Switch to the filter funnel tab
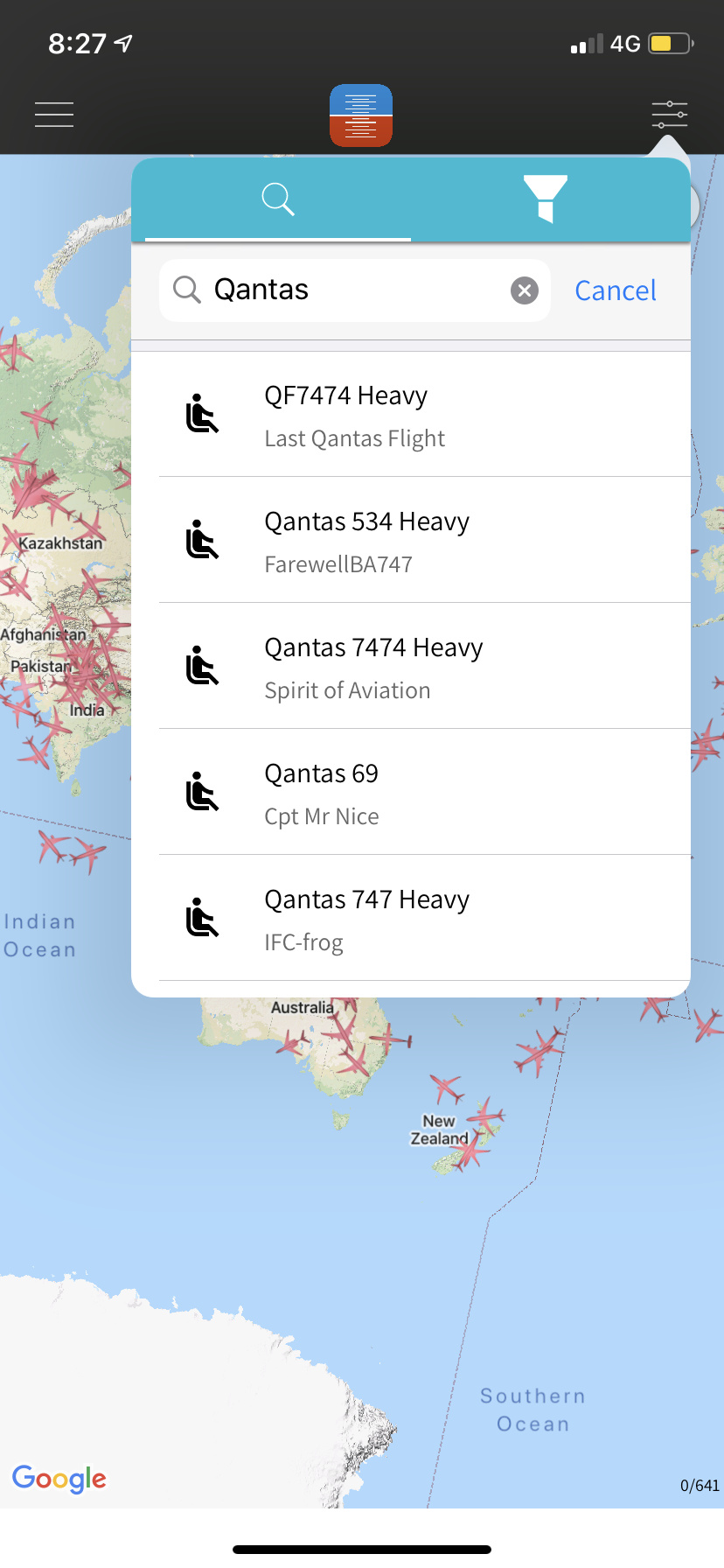The image size is (724, 1568). click(x=546, y=199)
